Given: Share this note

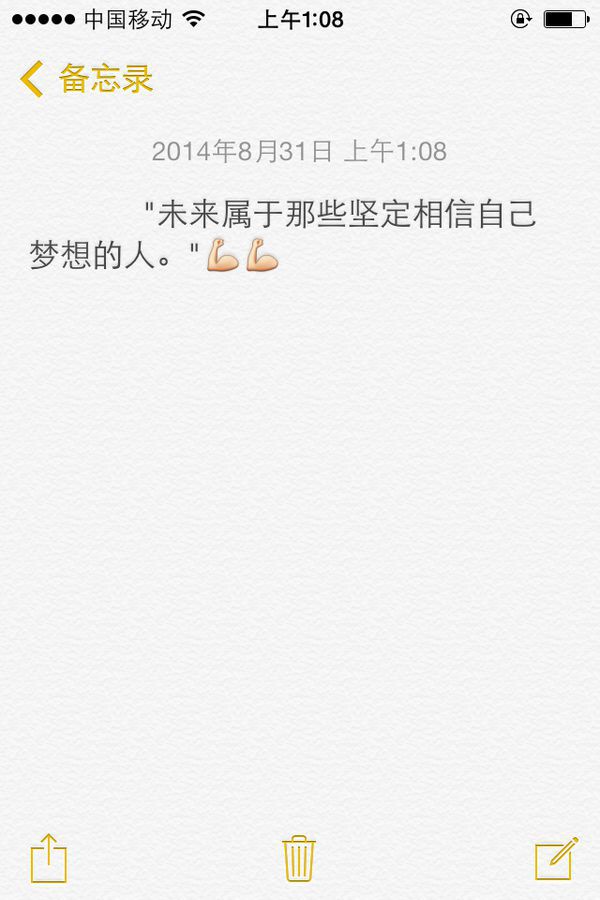Looking at the screenshot, I should point(48,858).
